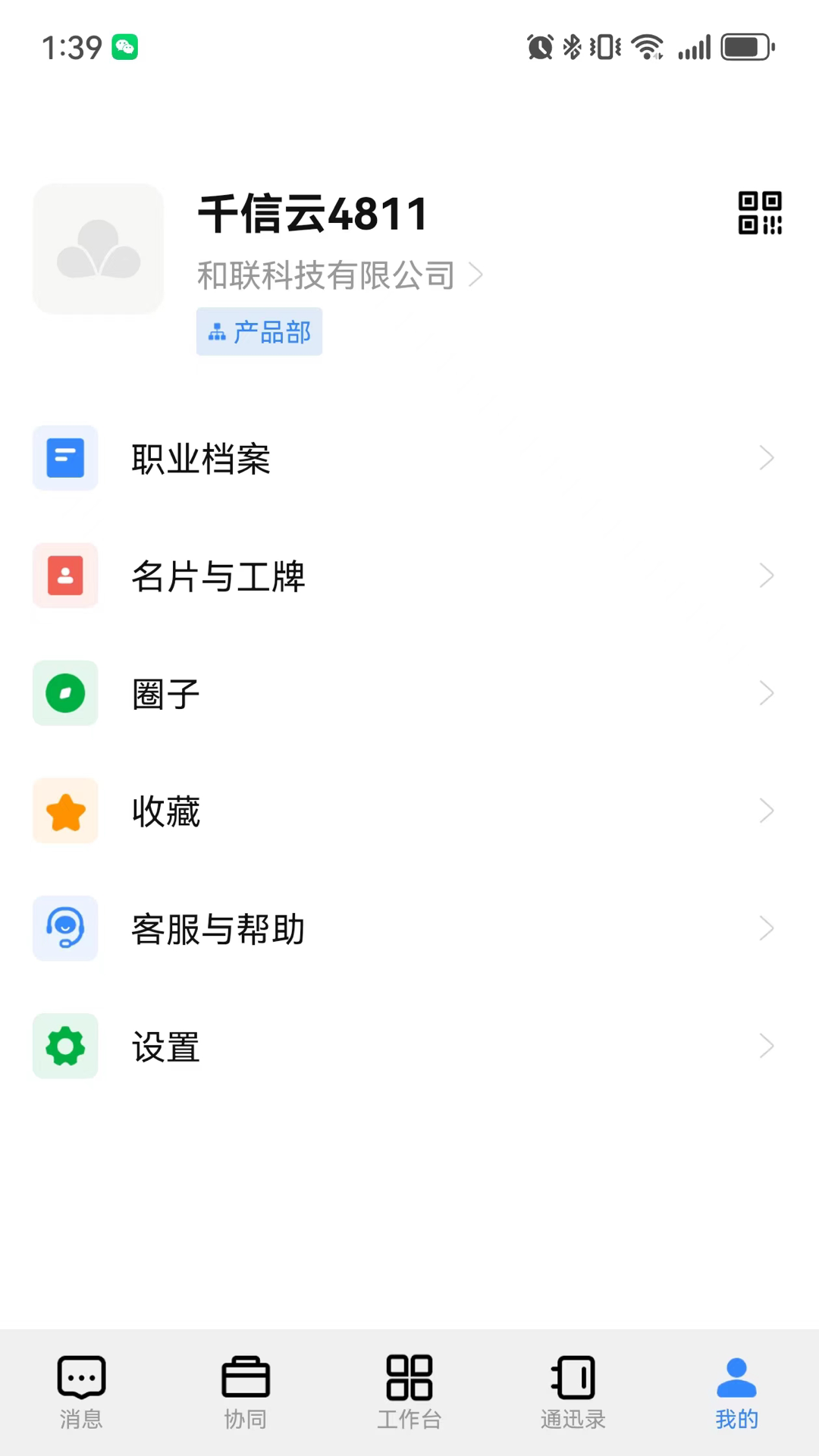Open my QR code icon
Viewport: 819px width, 1456px height.
tap(760, 213)
